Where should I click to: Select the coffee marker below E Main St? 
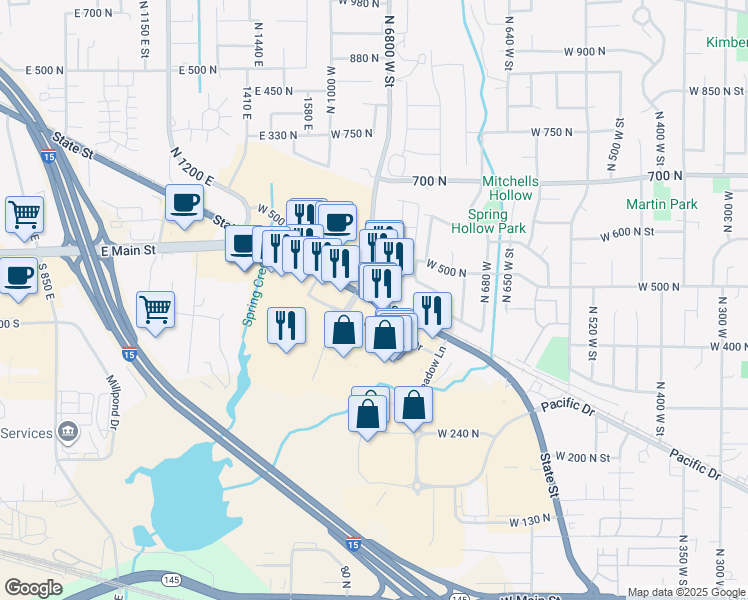[x=17, y=276]
